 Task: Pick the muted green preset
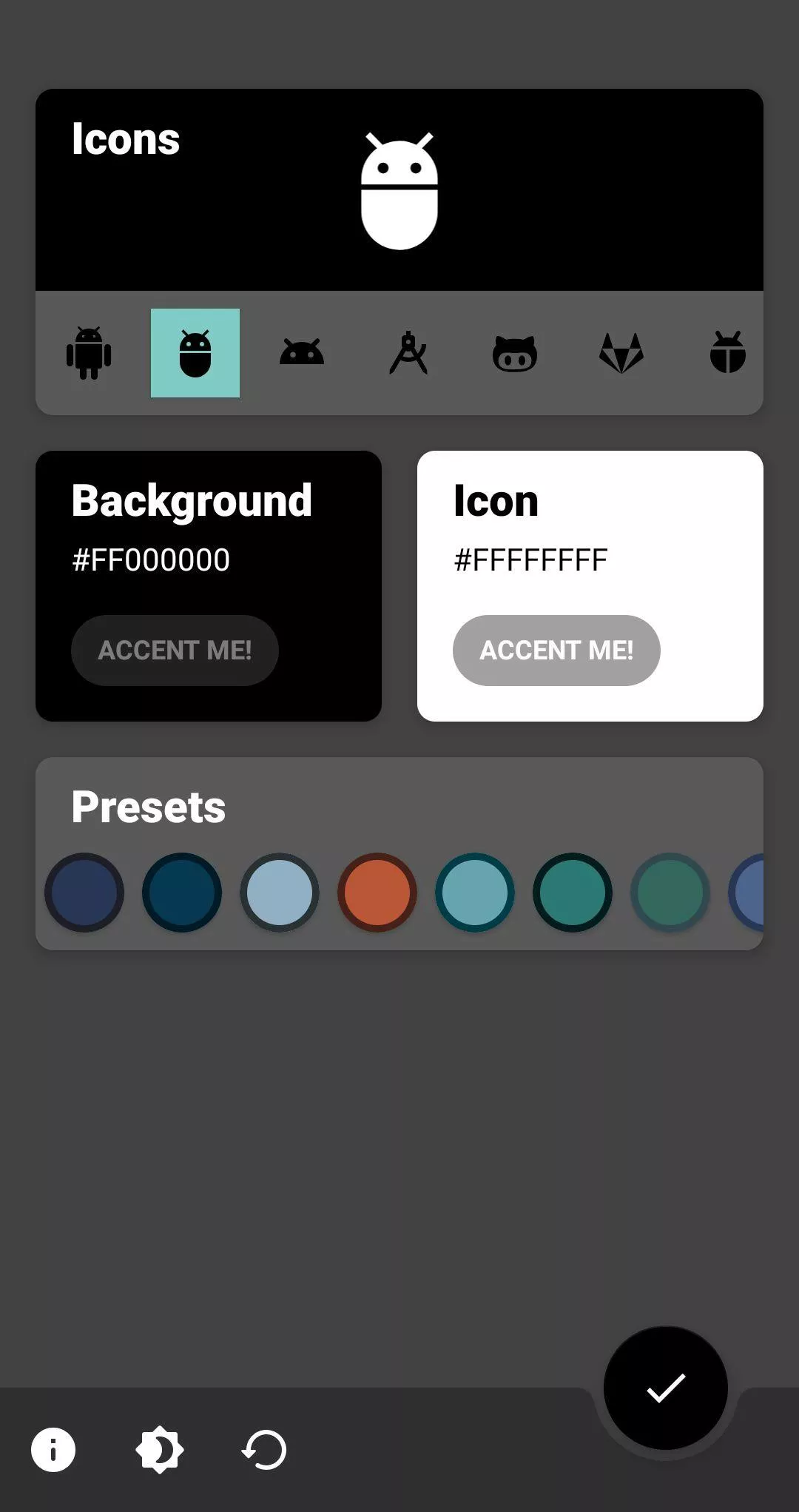[670, 892]
